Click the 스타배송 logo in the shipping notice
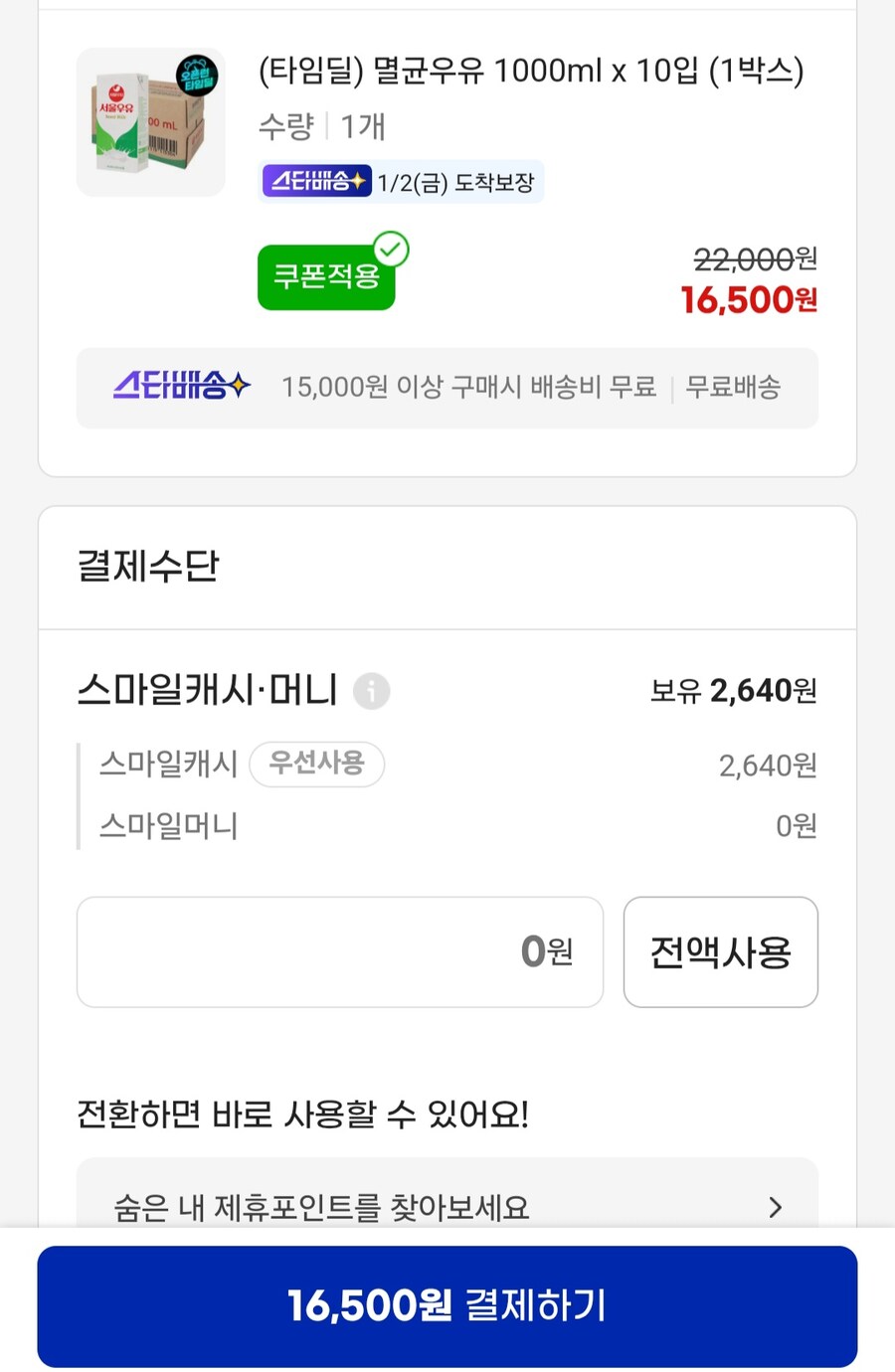This screenshot has height=1372, width=895. click(x=181, y=386)
